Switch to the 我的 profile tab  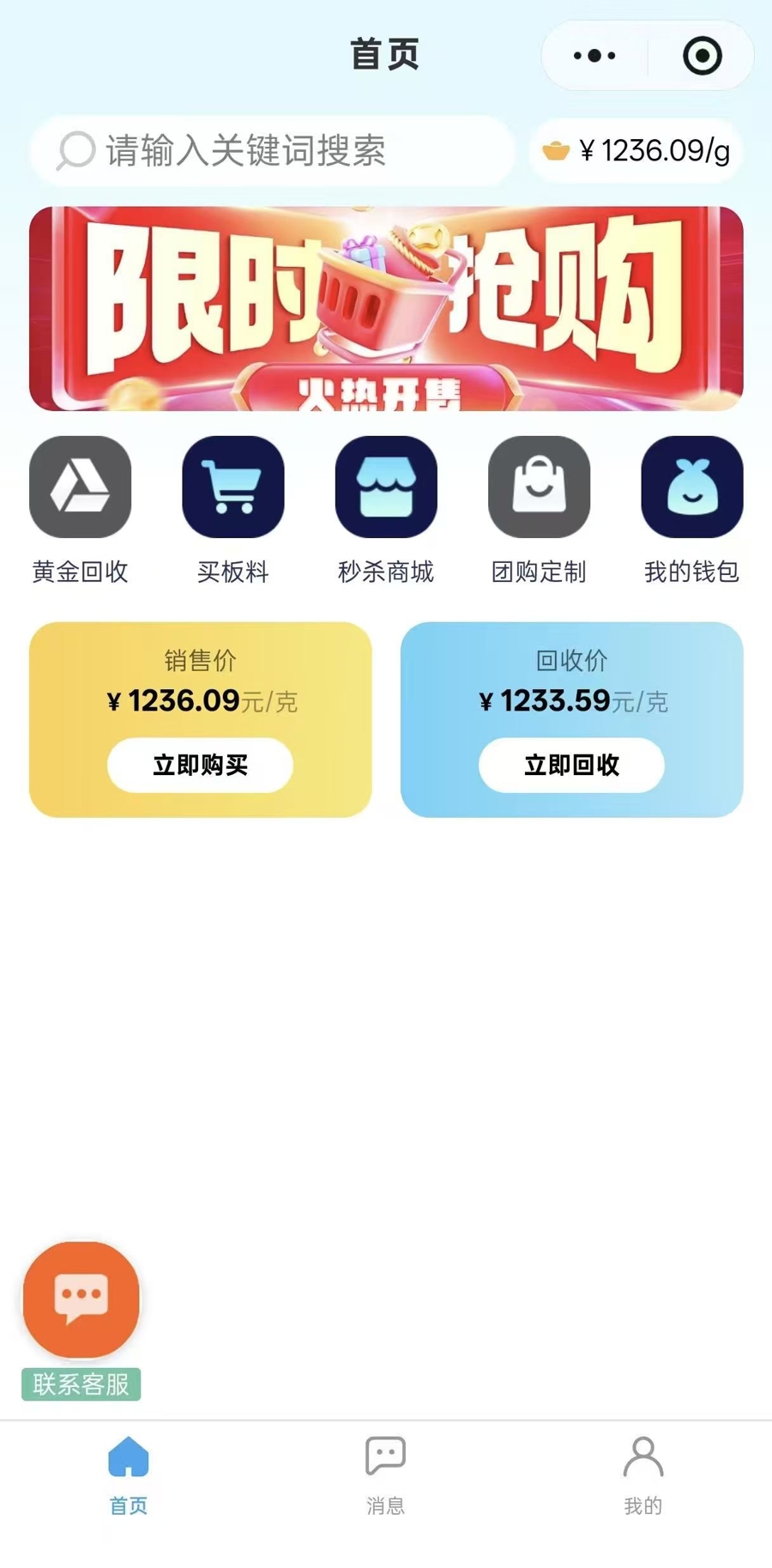coord(642,1475)
